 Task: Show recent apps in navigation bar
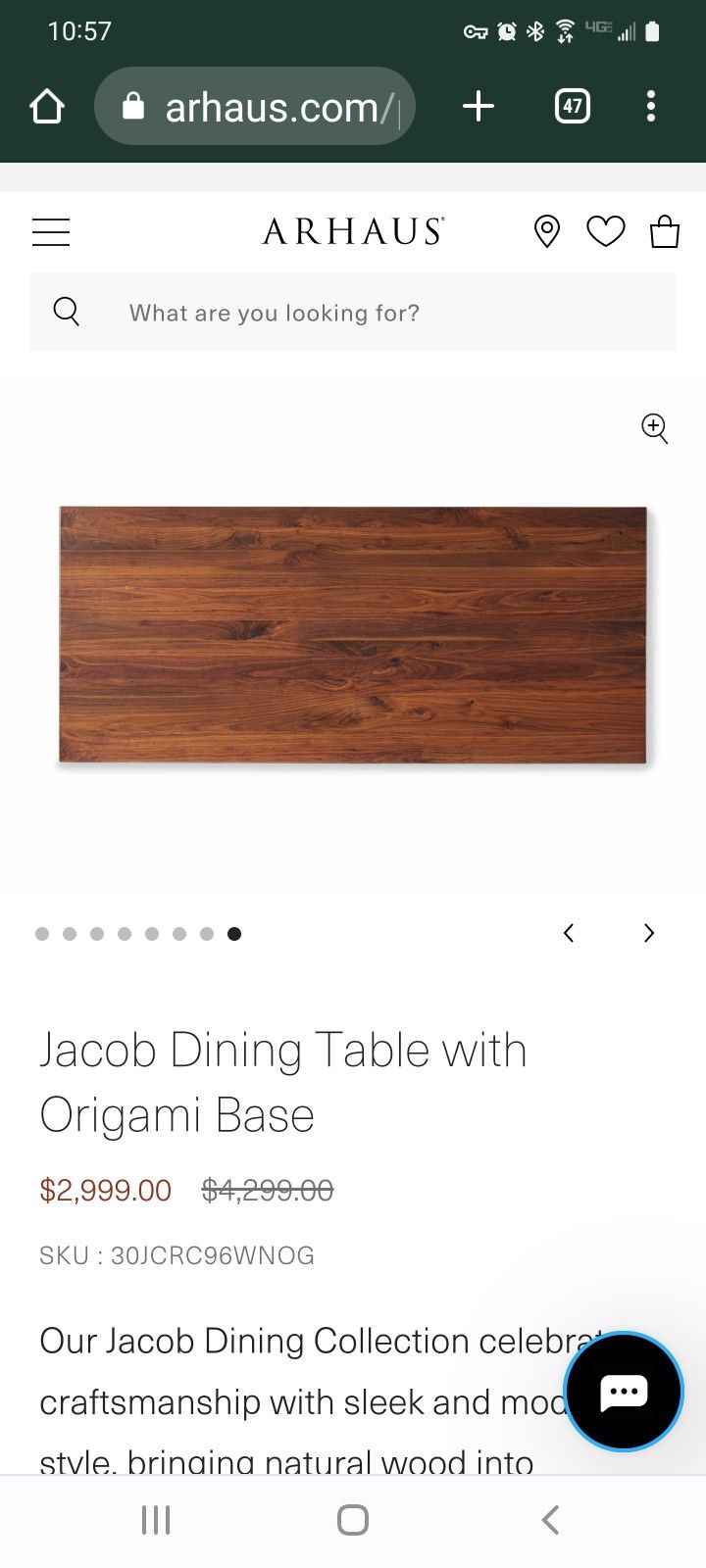click(155, 1521)
